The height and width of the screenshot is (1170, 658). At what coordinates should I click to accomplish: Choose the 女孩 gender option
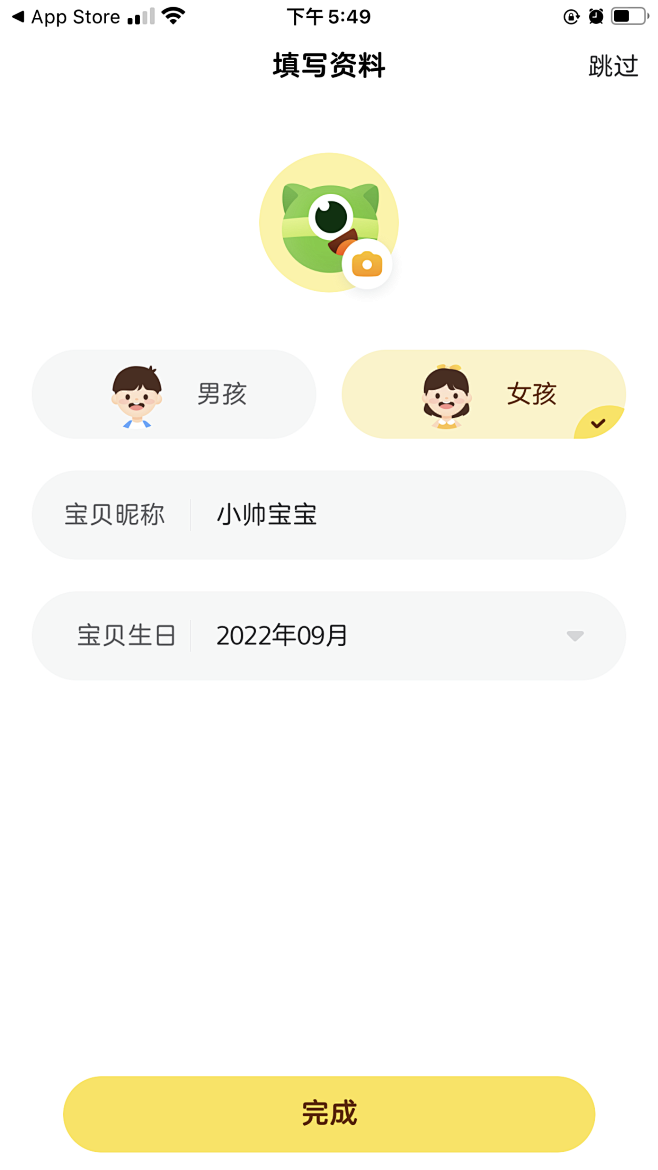(x=484, y=394)
